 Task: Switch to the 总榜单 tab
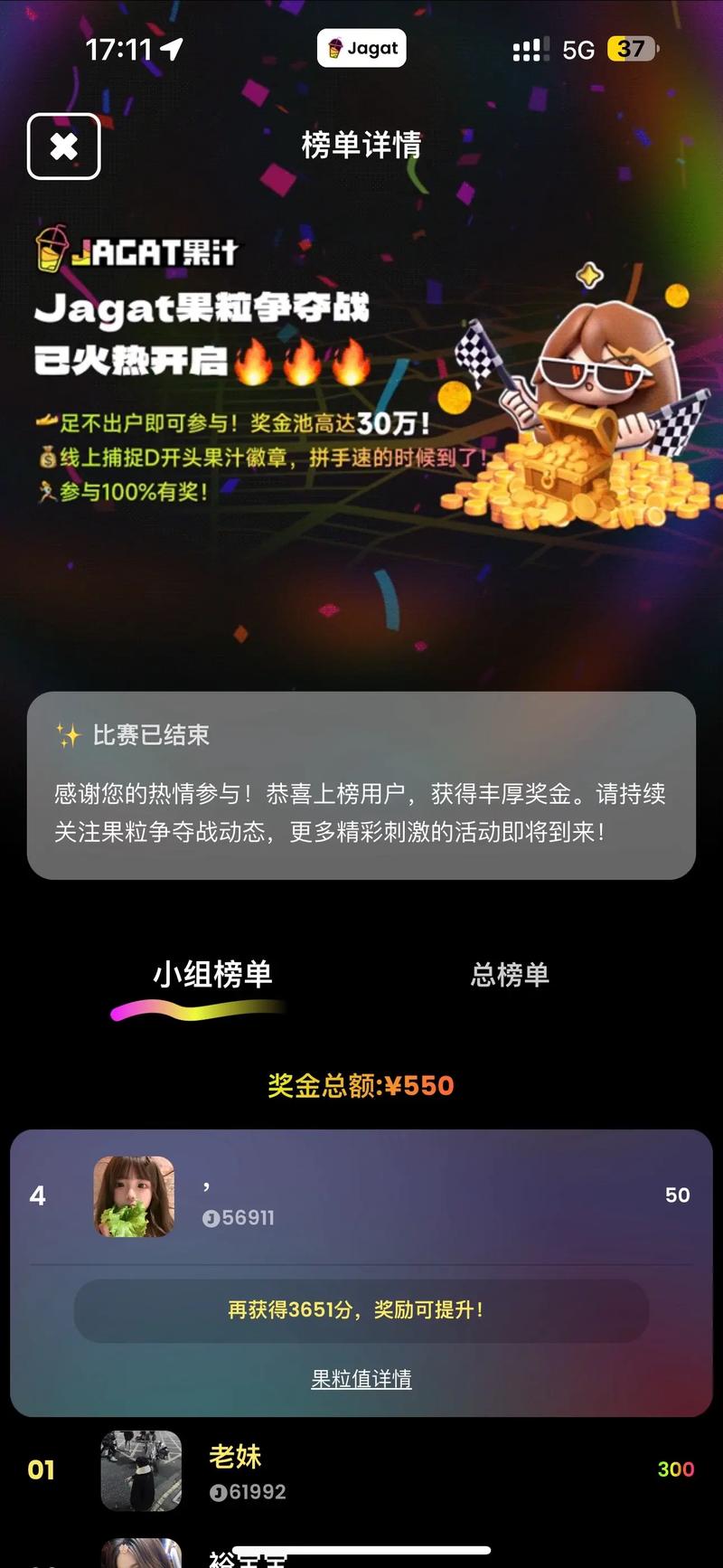coord(510,975)
